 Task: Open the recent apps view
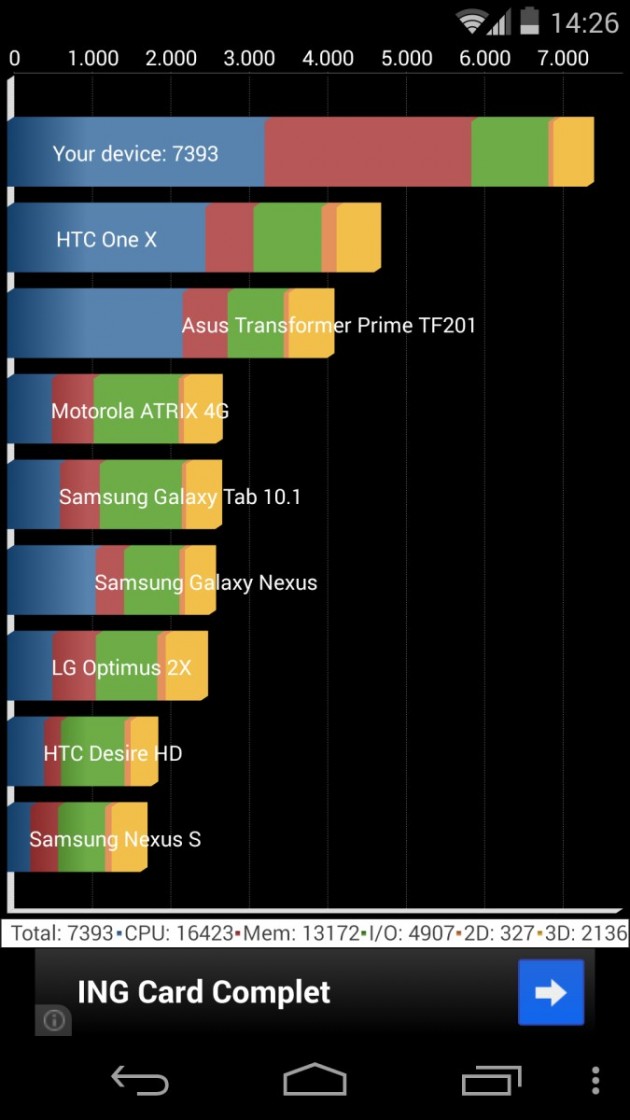[x=492, y=1081]
